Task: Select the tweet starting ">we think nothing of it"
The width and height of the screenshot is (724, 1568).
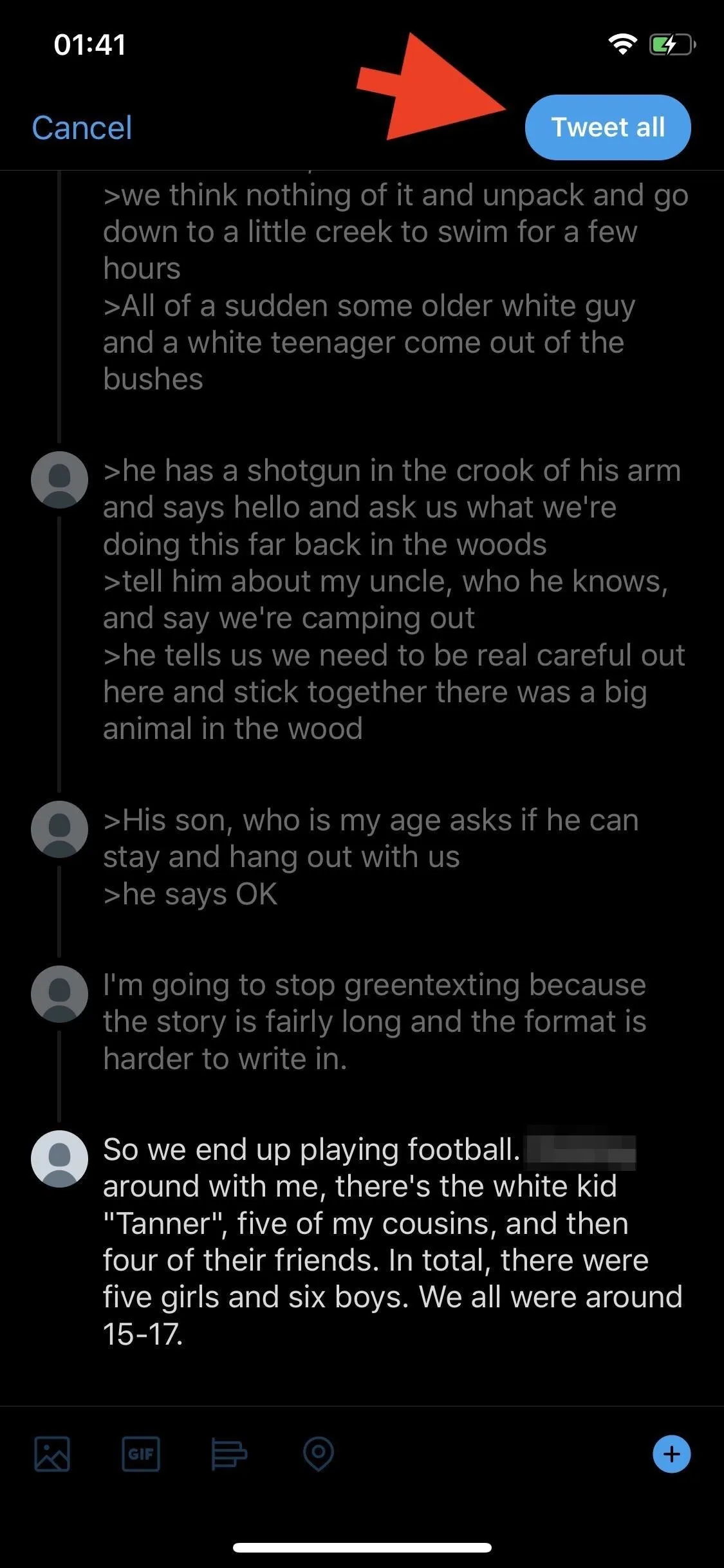Action: pos(396,286)
